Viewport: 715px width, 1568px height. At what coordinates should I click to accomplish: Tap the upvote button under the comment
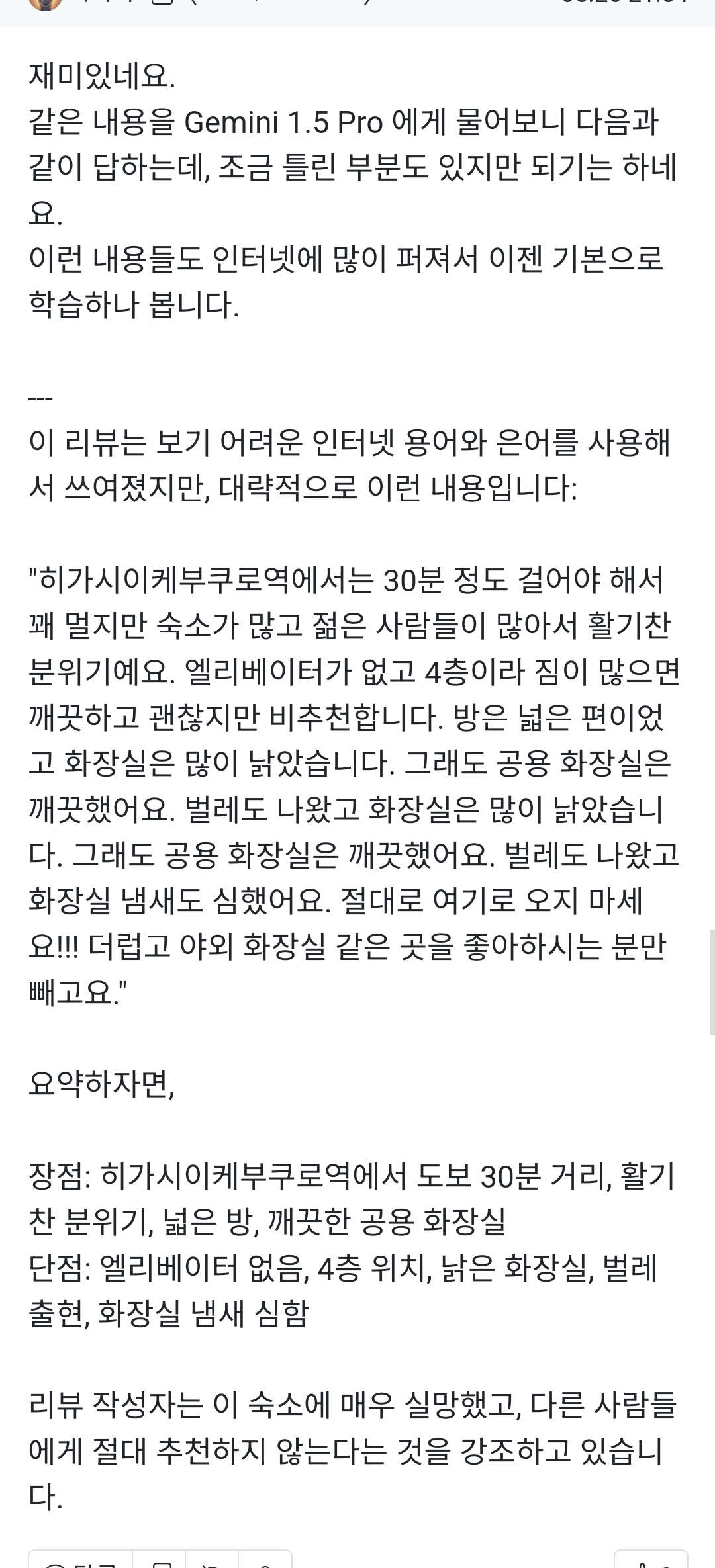pyautogui.click(x=651, y=1559)
